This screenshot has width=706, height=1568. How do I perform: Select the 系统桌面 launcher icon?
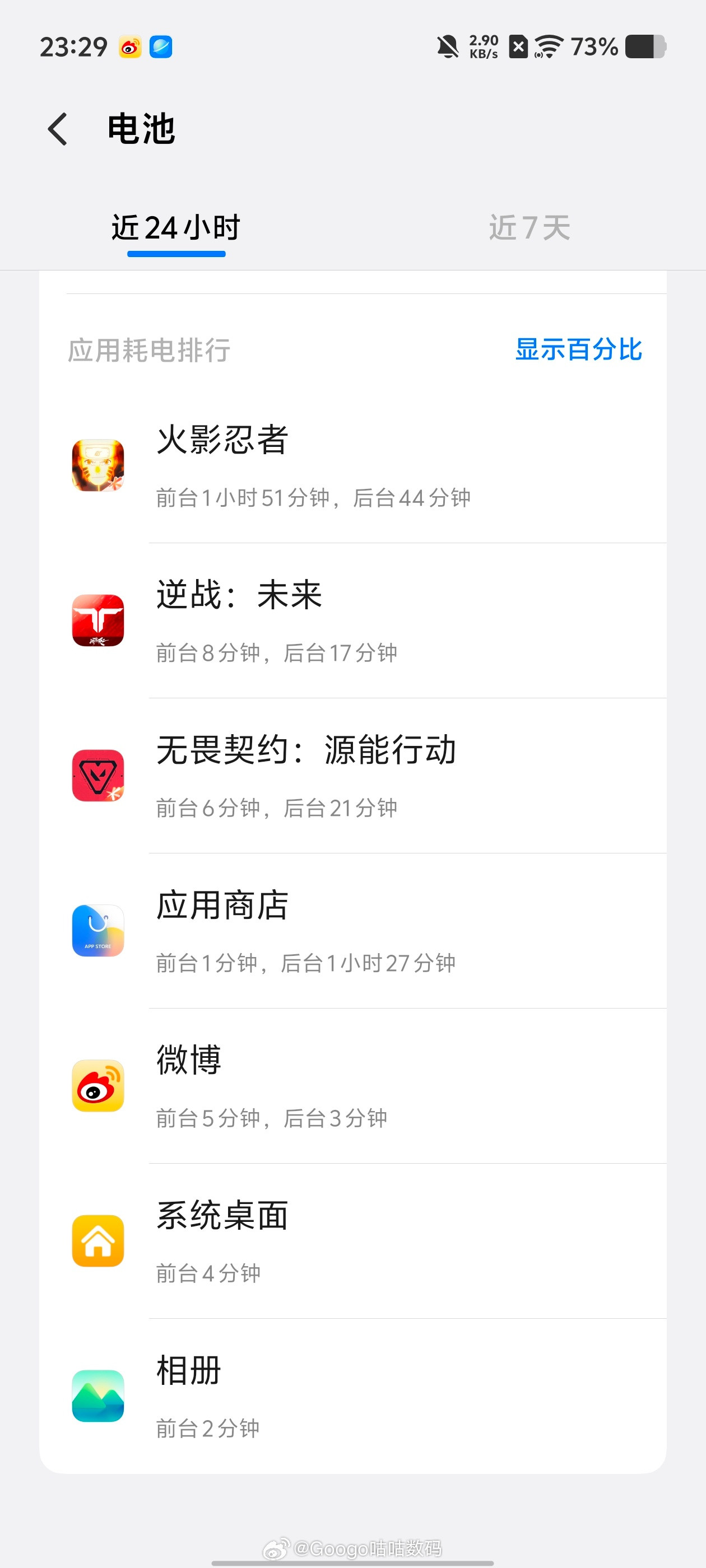(x=97, y=1240)
